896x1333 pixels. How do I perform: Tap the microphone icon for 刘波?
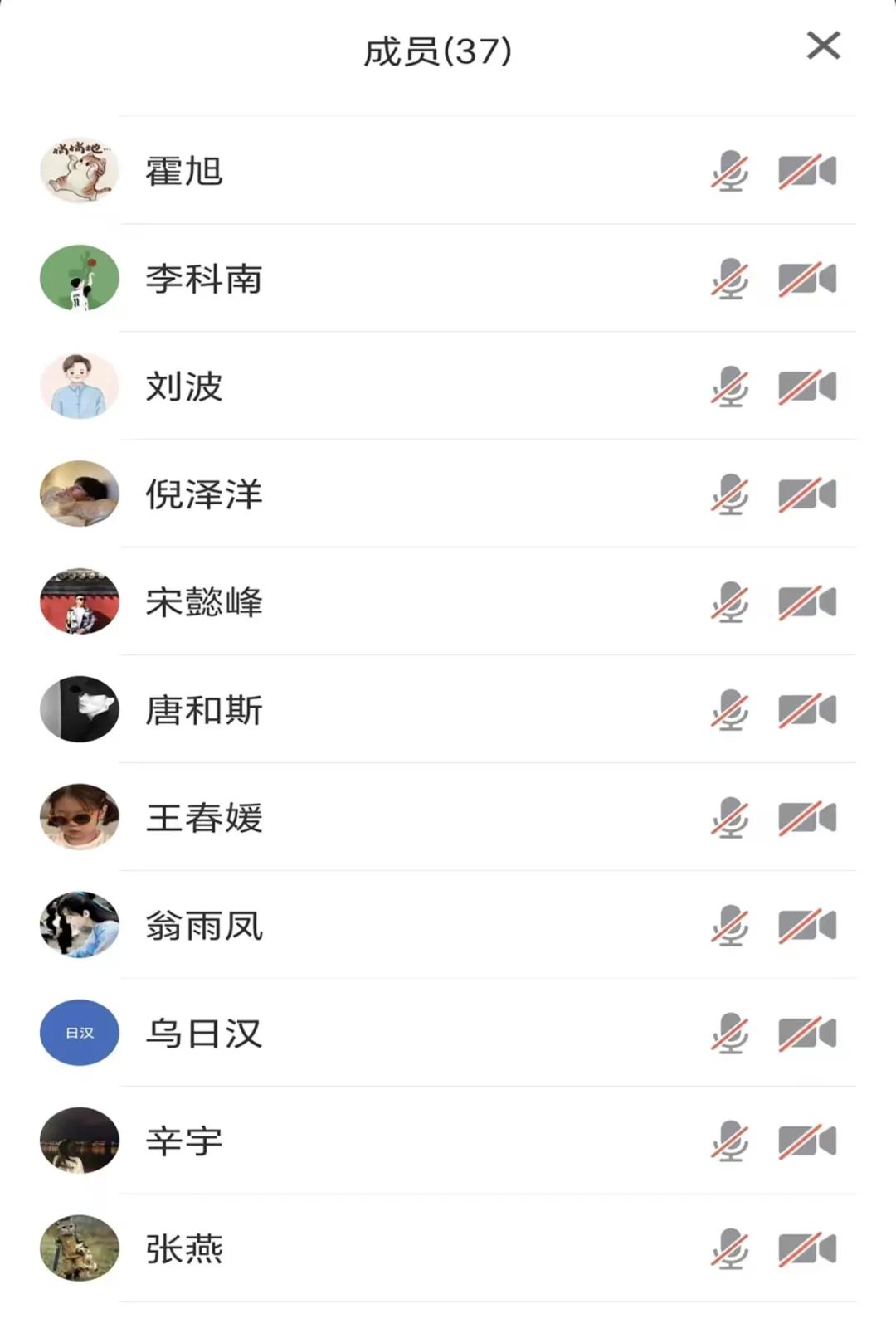pyautogui.click(x=730, y=387)
